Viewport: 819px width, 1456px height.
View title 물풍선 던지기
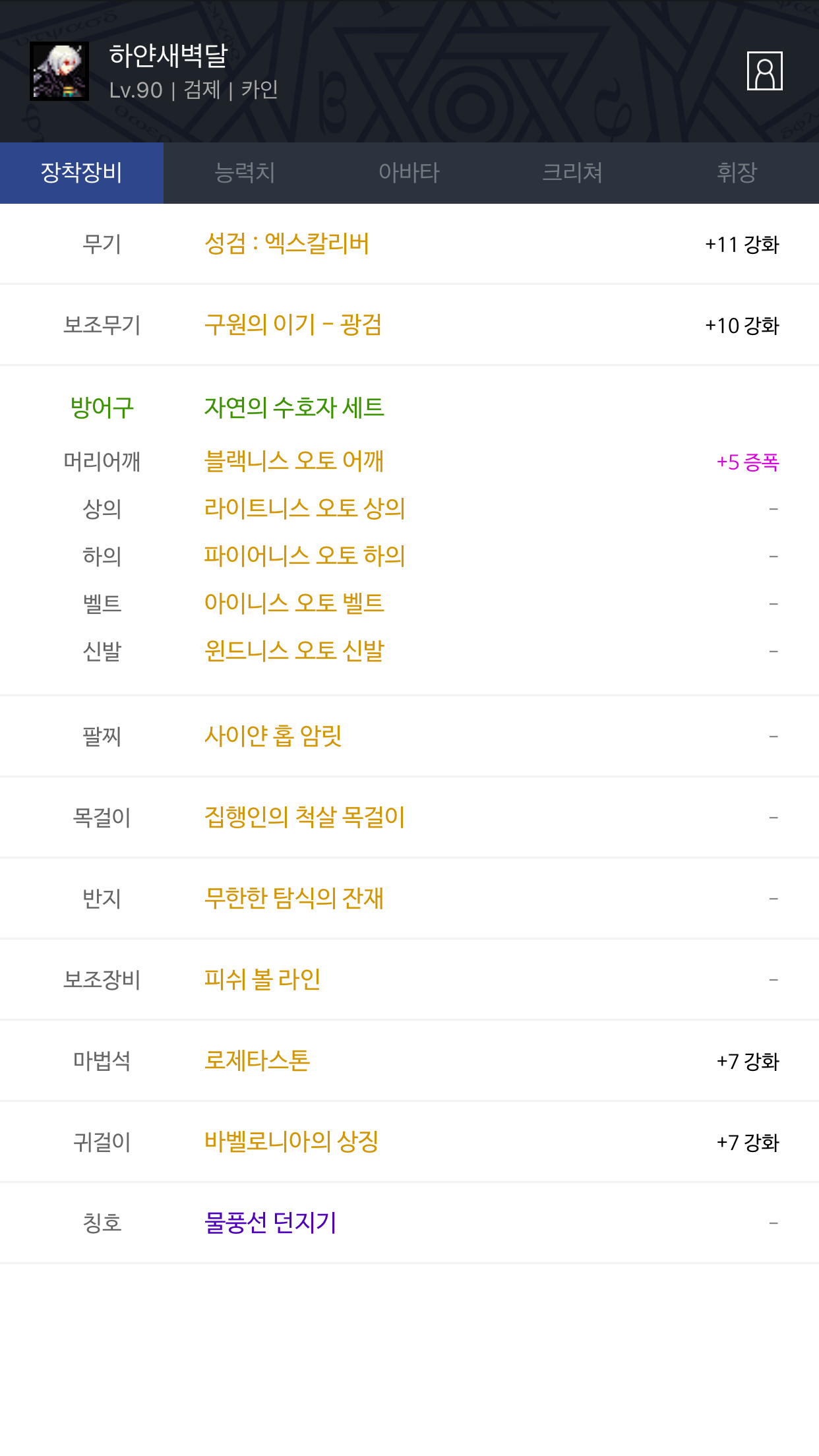[x=270, y=1223]
